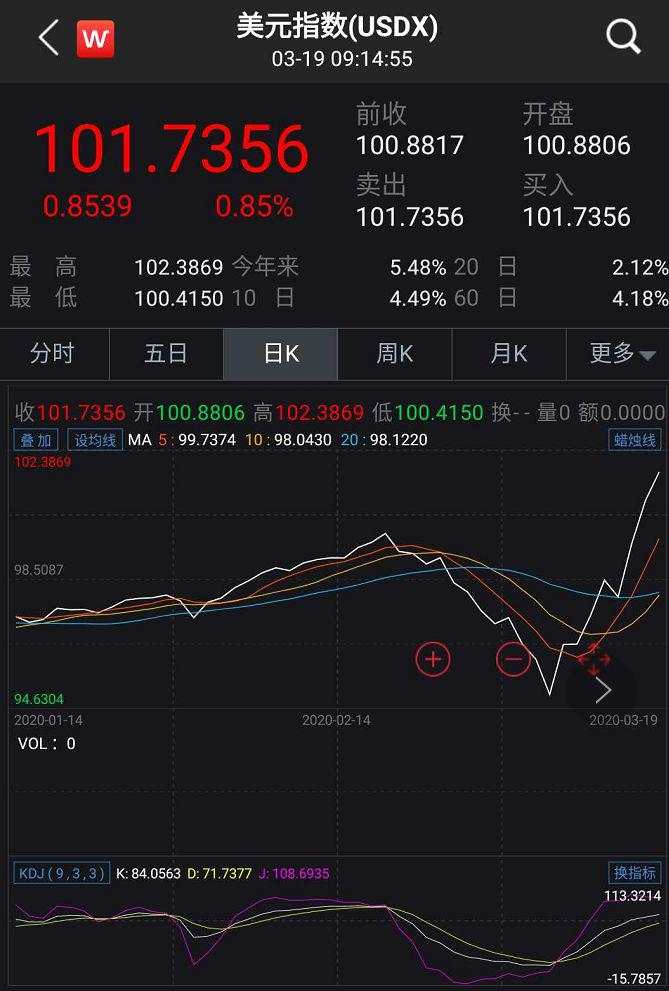Viewport: 669px width, 991px height.
Task: Switch to the 周K chart tab
Action: click(395, 353)
